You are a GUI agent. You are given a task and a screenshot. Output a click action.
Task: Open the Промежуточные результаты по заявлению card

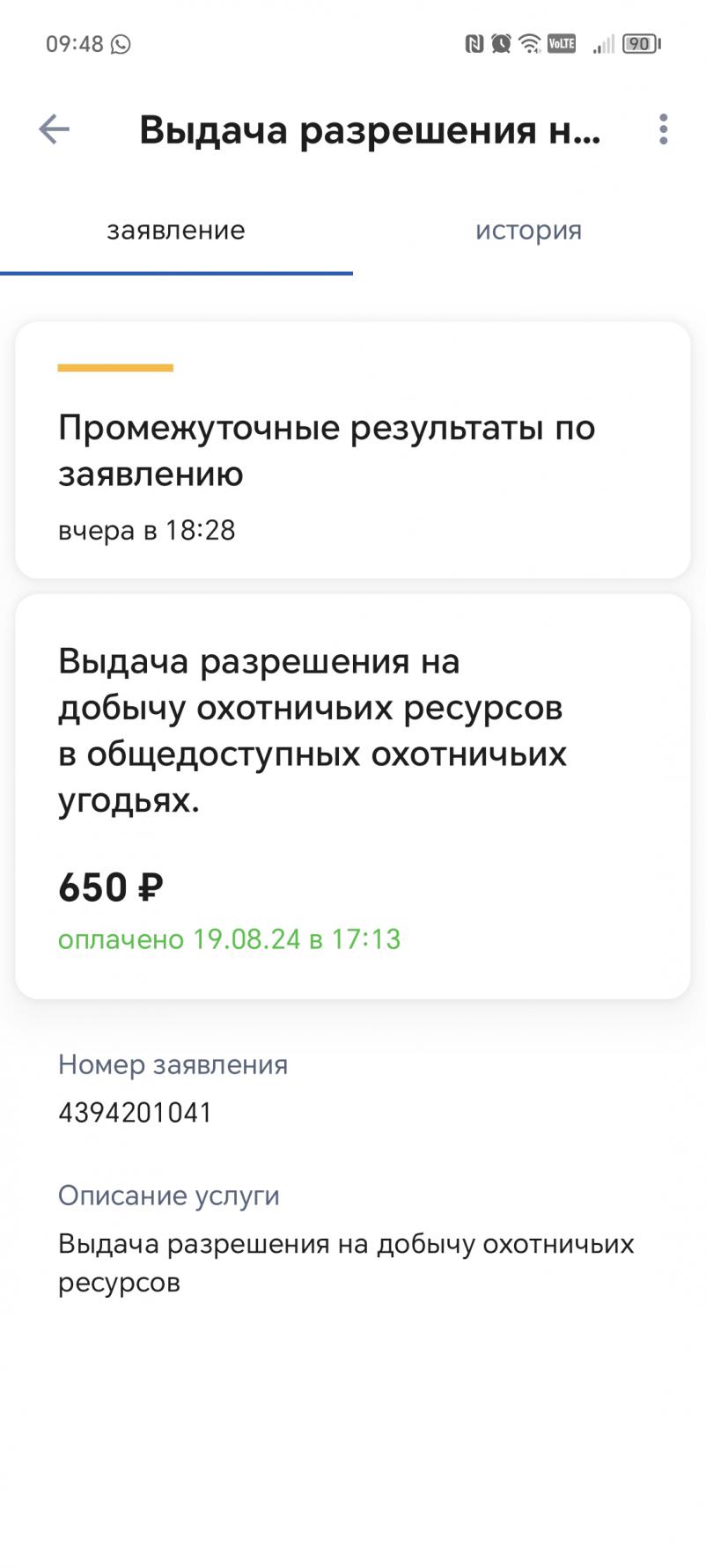pos(352,450)
